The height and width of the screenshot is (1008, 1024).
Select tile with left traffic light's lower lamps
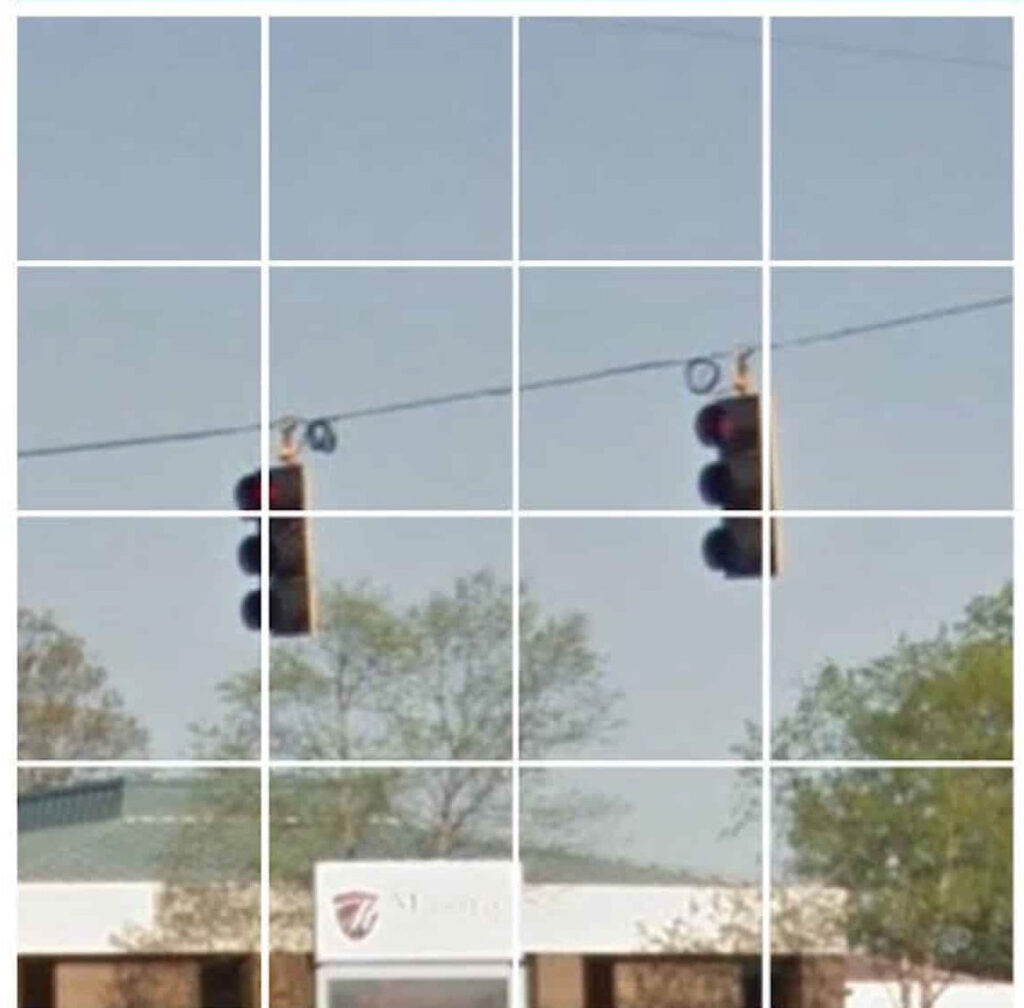pyautogui.click(x=139, y=638)
